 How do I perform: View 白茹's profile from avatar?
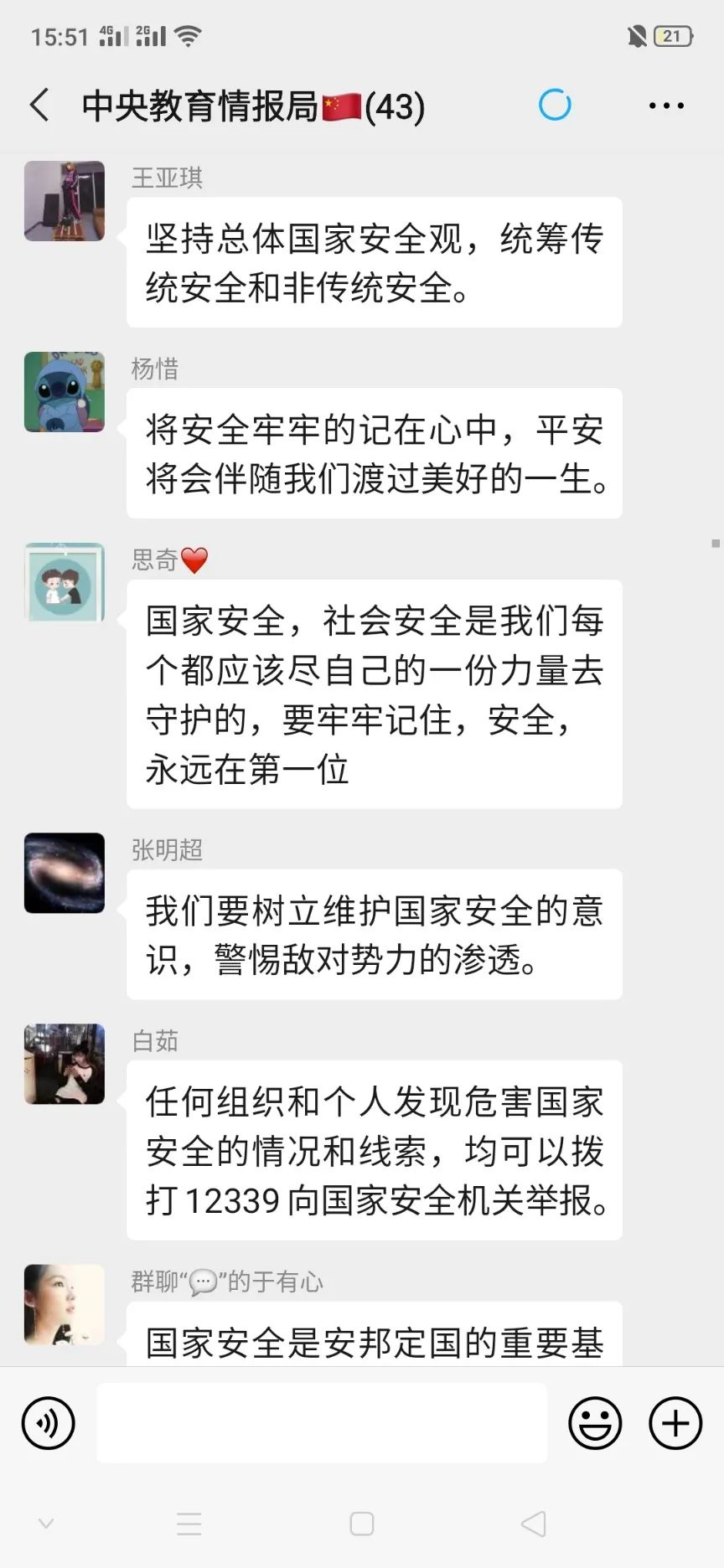(x=65, y=1064)
